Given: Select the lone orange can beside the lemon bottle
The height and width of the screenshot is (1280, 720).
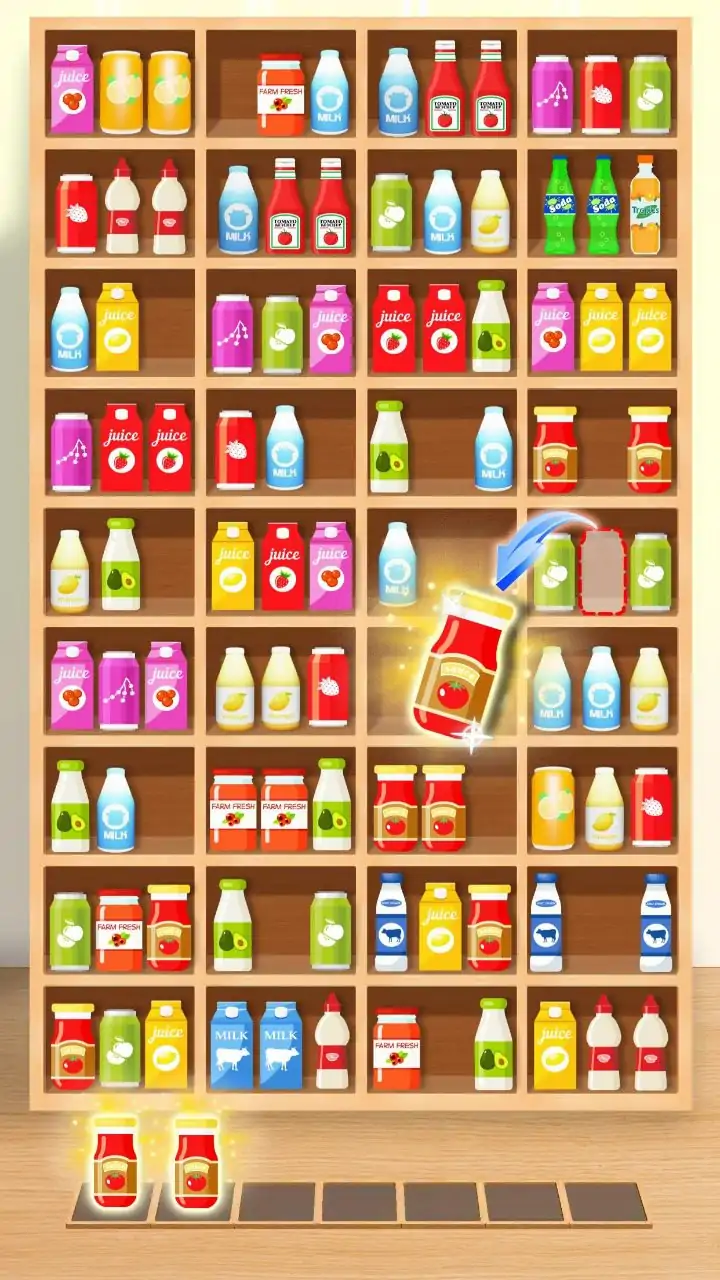Looking at the screenshot, I should pyautogui.click(x=552, y=808).
